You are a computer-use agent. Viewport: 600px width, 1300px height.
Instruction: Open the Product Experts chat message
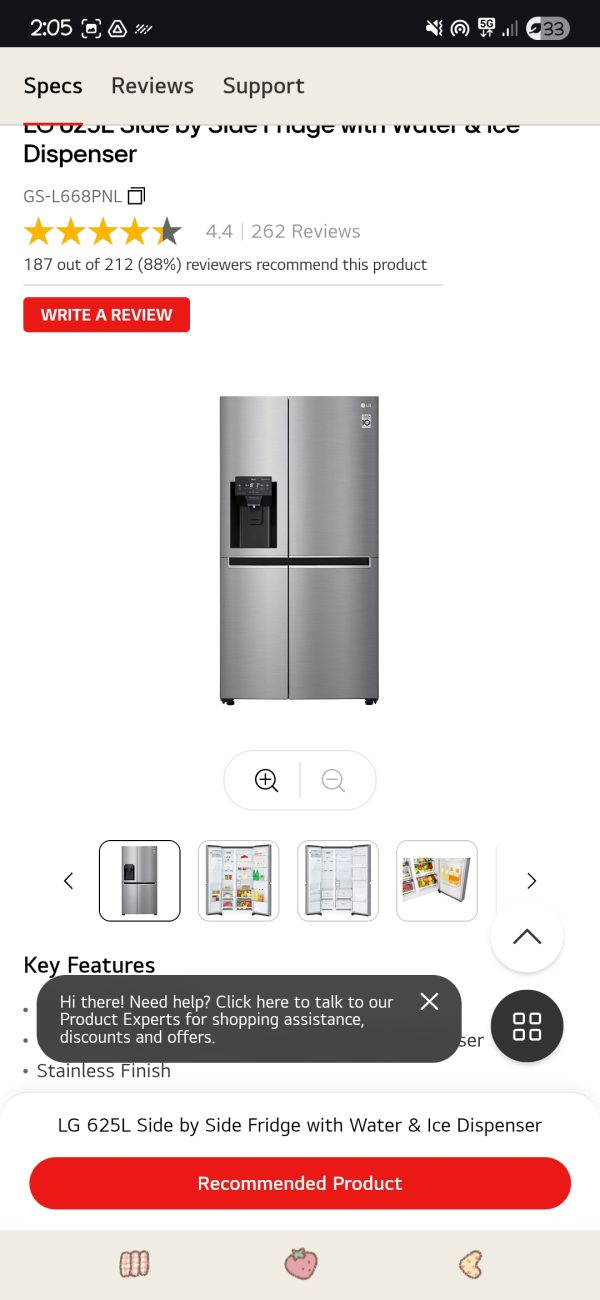coord(226,1019)
